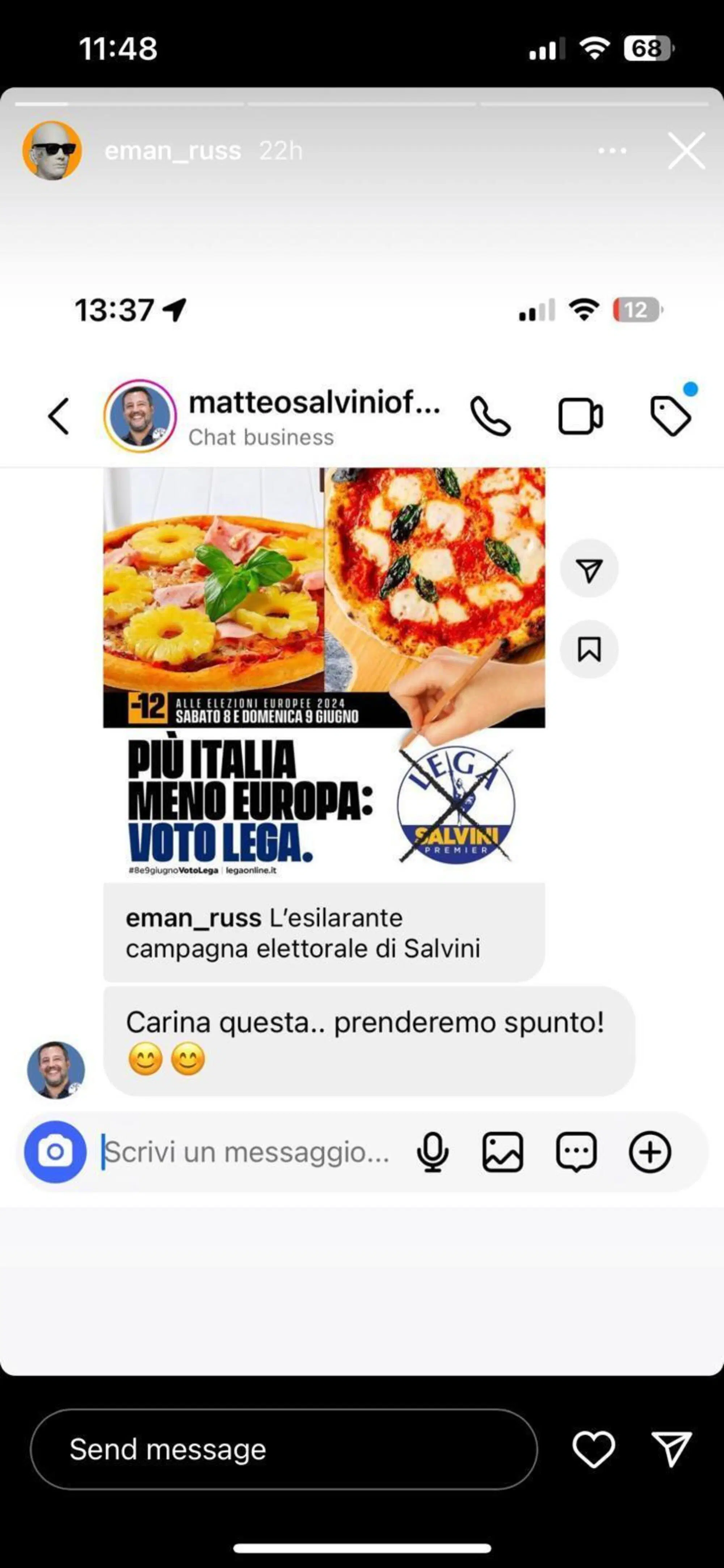Share the story via paper plane

click(x=672, y=1449)
